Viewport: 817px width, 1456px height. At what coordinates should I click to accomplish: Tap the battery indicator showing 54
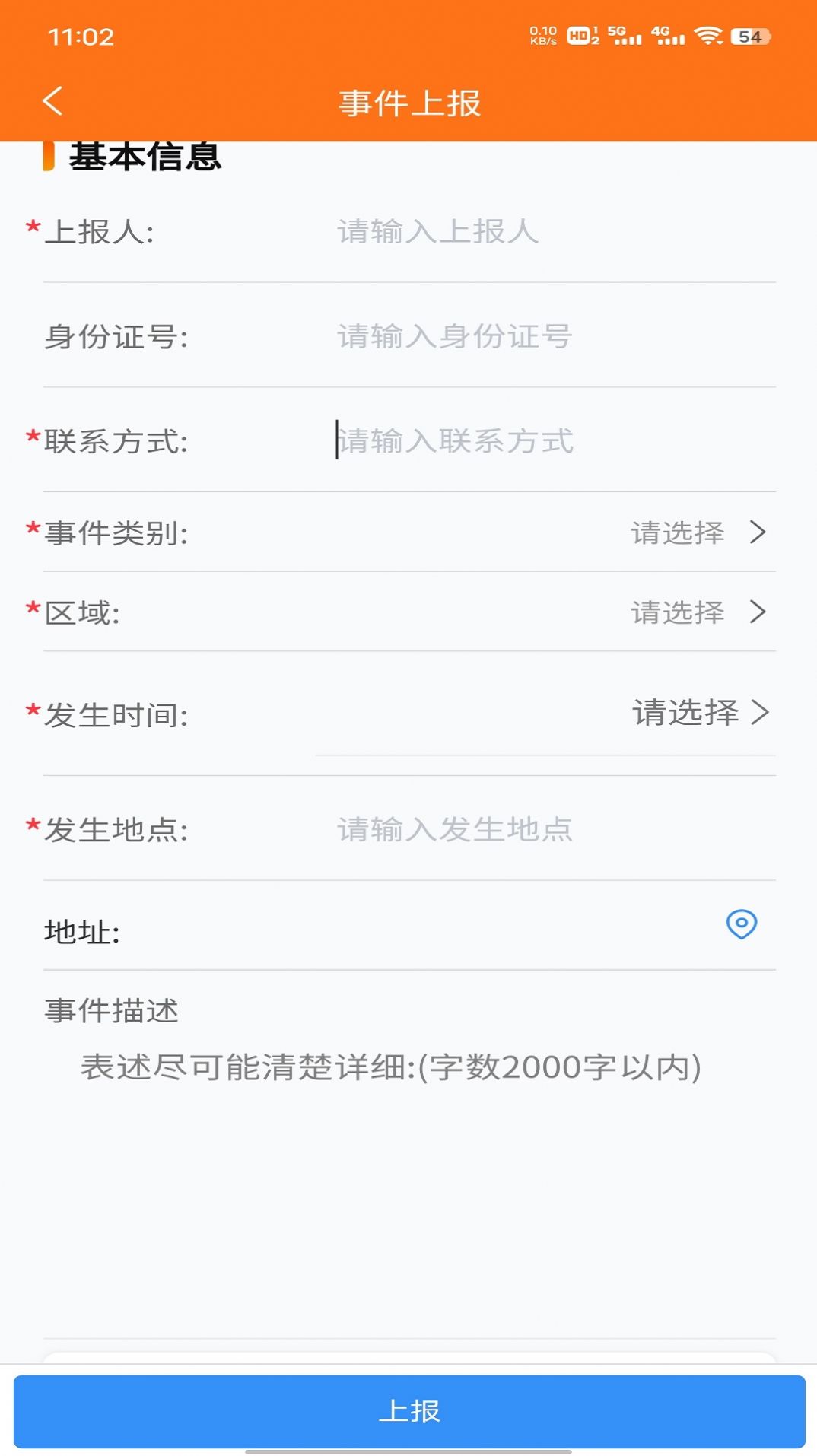click(750, 33)
